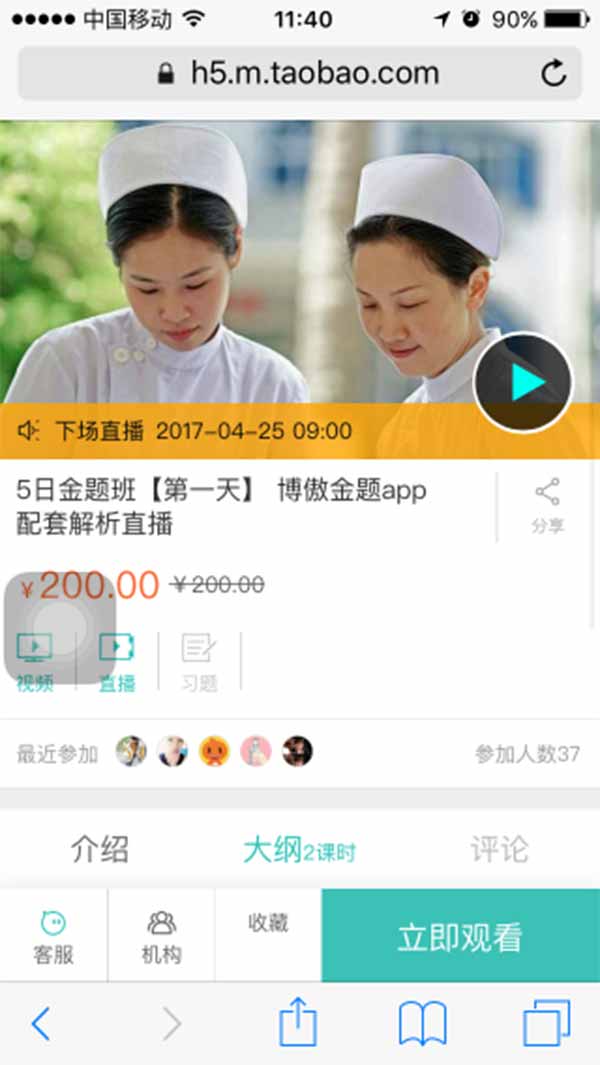Switch to the 介绍 tab

tap(99, 850)
